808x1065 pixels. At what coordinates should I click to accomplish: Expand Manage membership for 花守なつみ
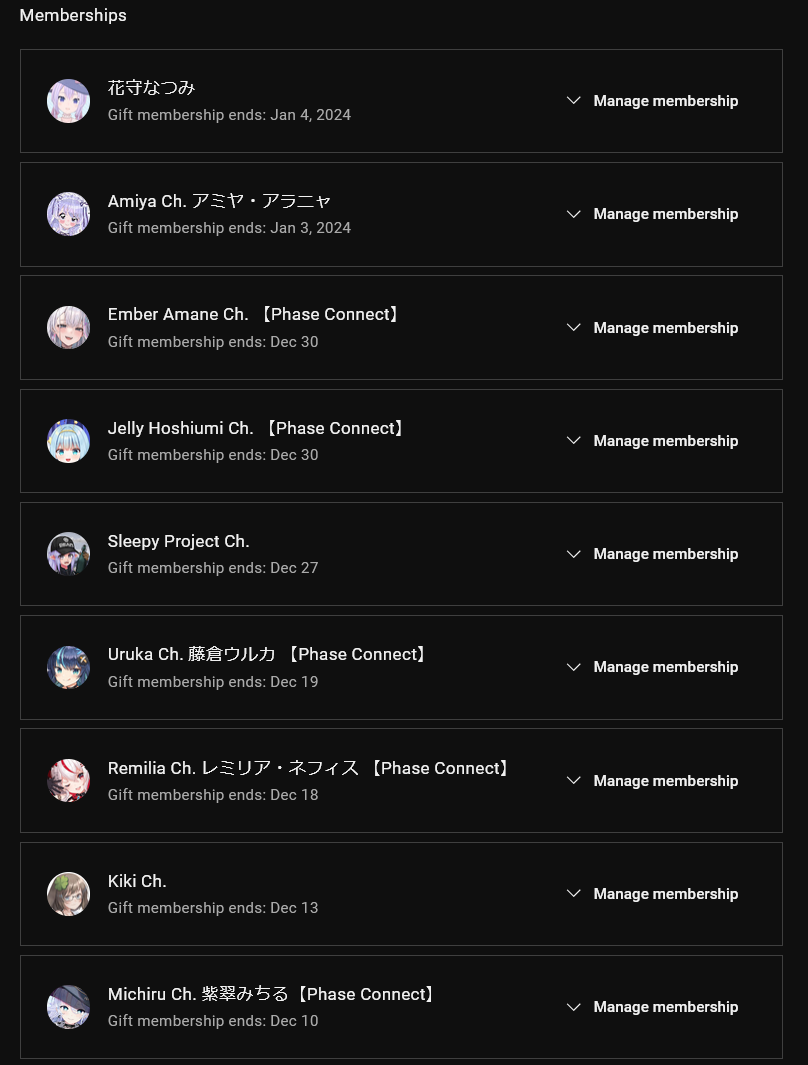[x=652, y=101]
